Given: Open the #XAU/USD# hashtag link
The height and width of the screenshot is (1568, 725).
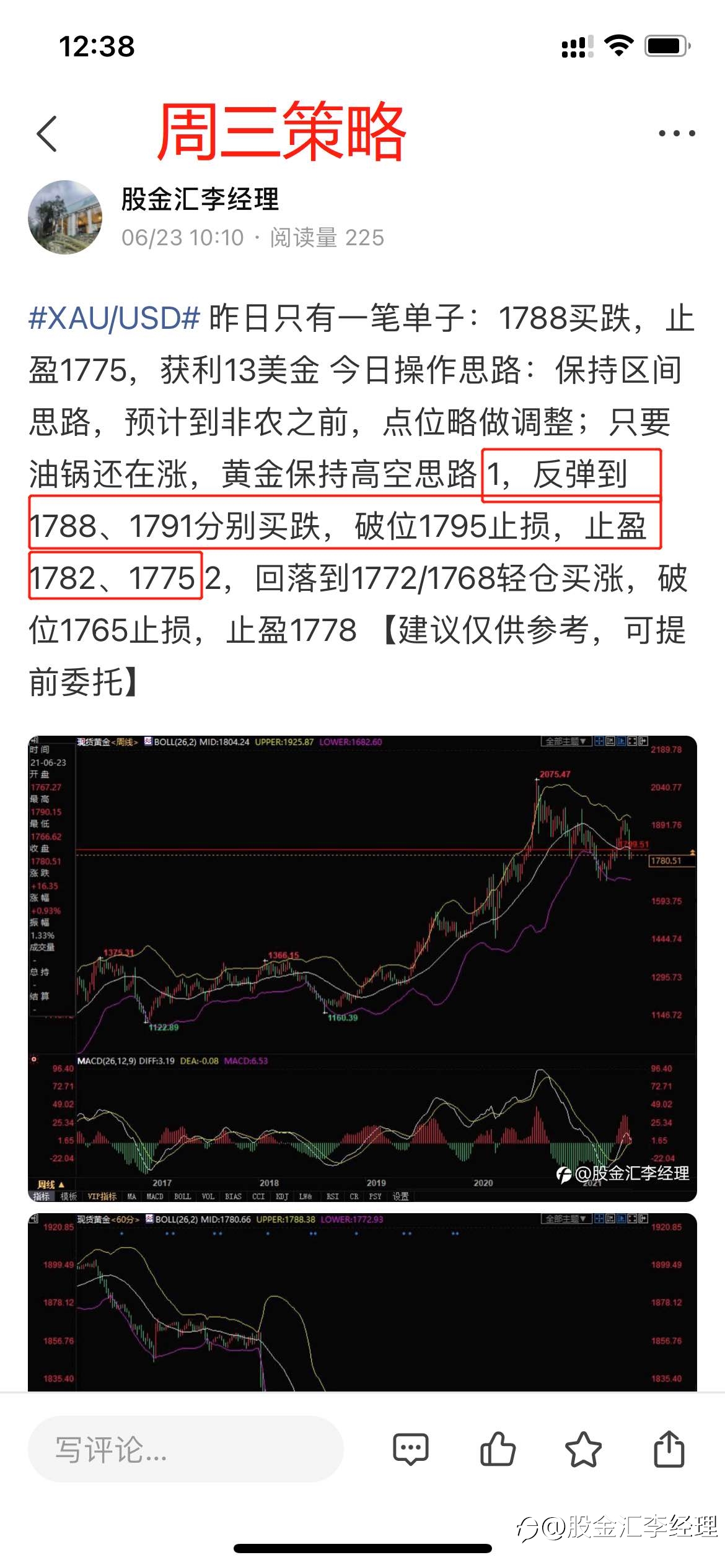Looking at the screenshot, I should click(x=114, y=318).
